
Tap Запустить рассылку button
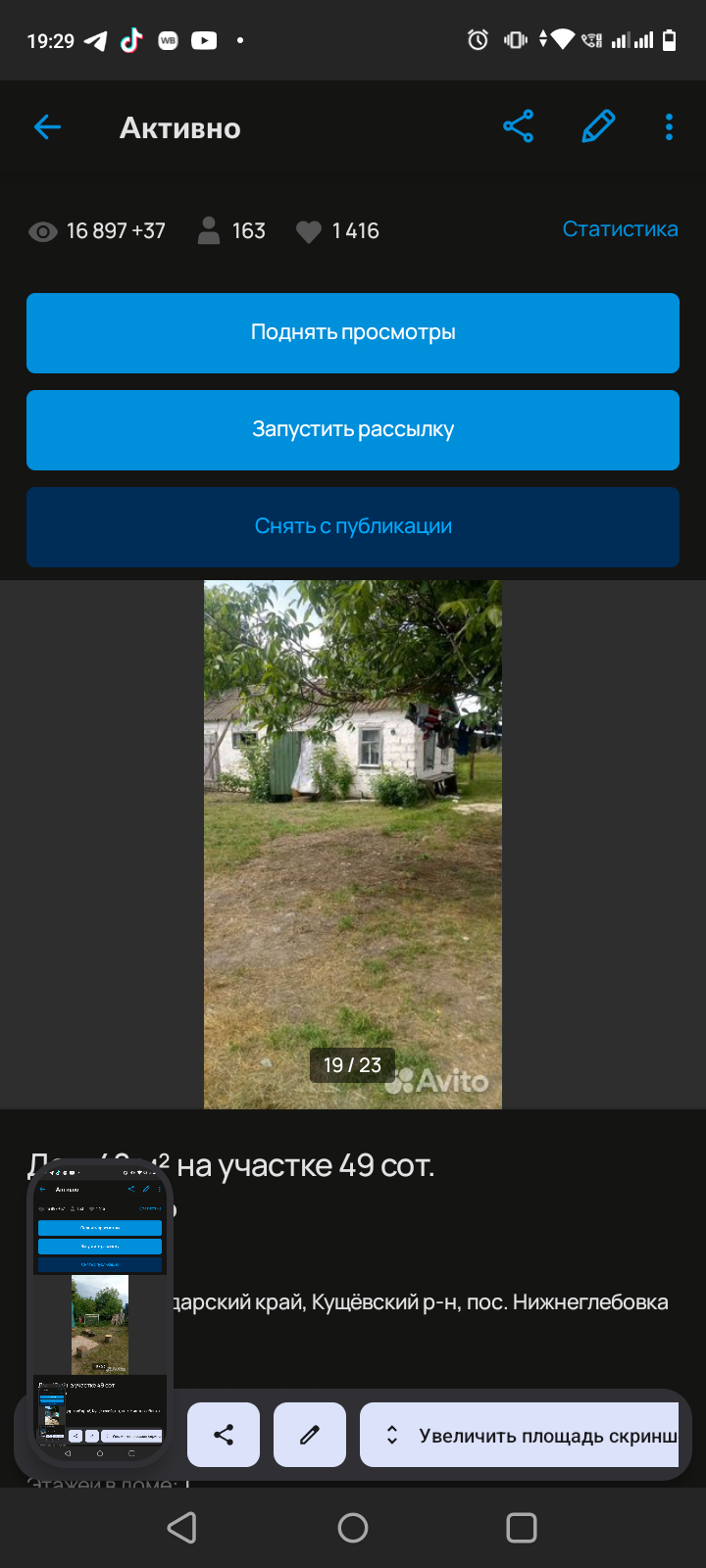353,430
